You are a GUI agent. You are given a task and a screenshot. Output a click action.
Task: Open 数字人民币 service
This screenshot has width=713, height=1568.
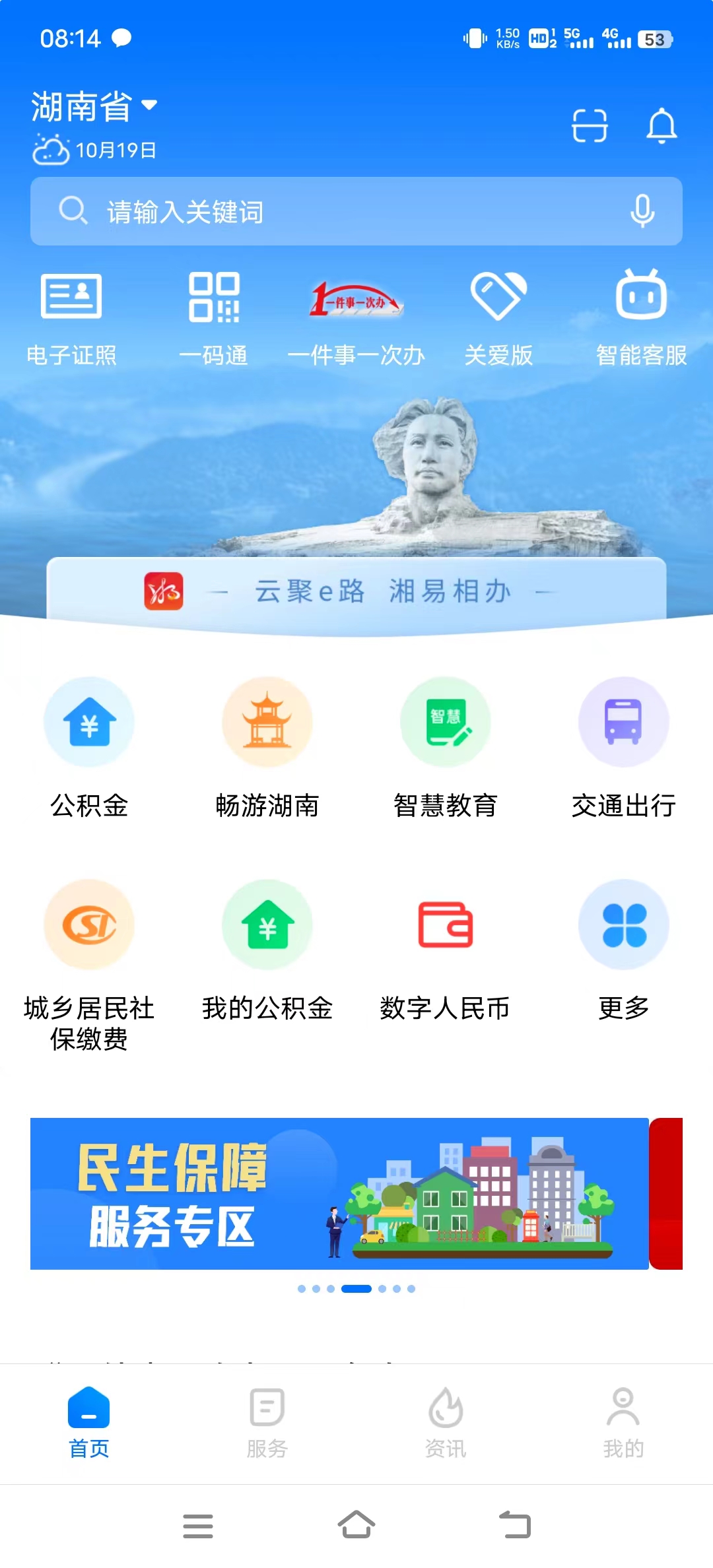coord(446,950)
